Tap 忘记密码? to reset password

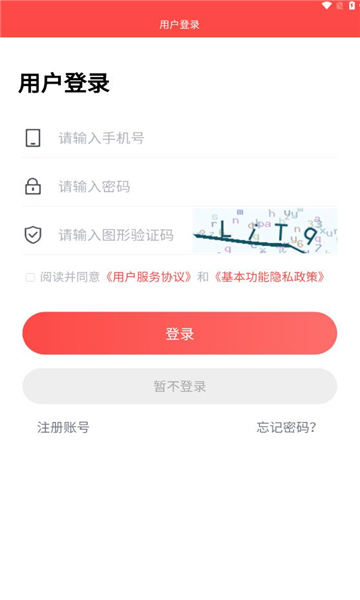point(286,427)
